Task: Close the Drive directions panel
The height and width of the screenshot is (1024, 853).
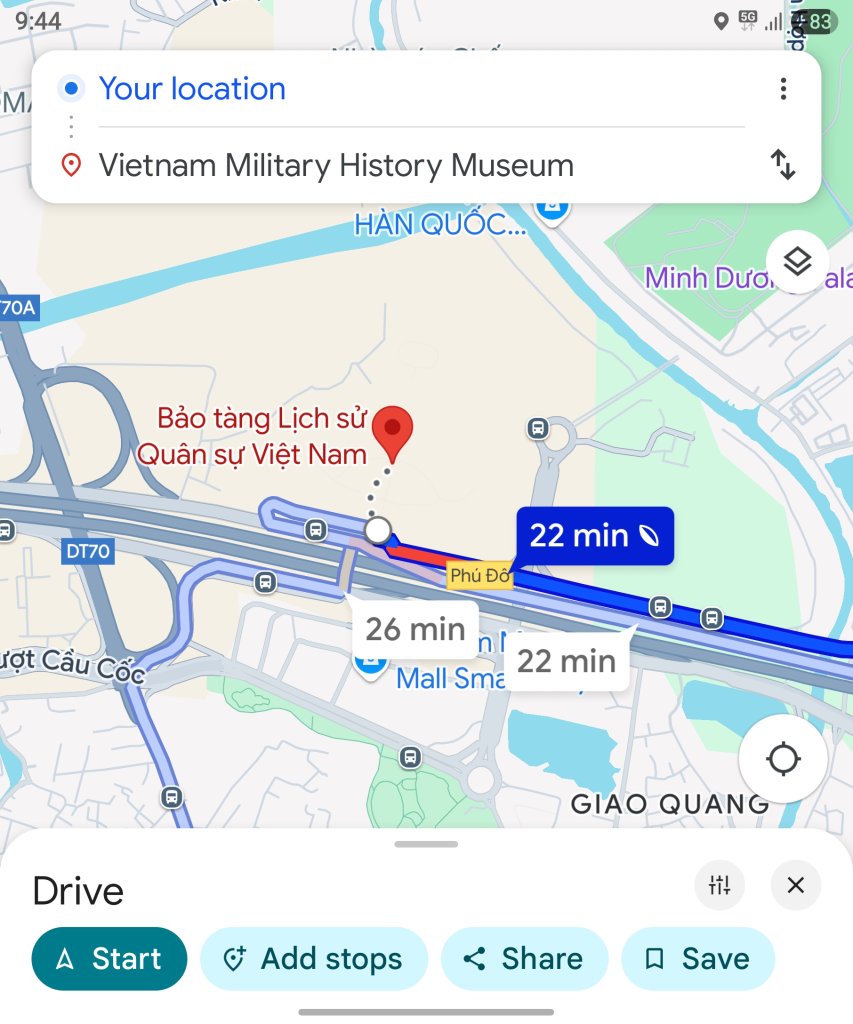Action: [x=796, y=885]
